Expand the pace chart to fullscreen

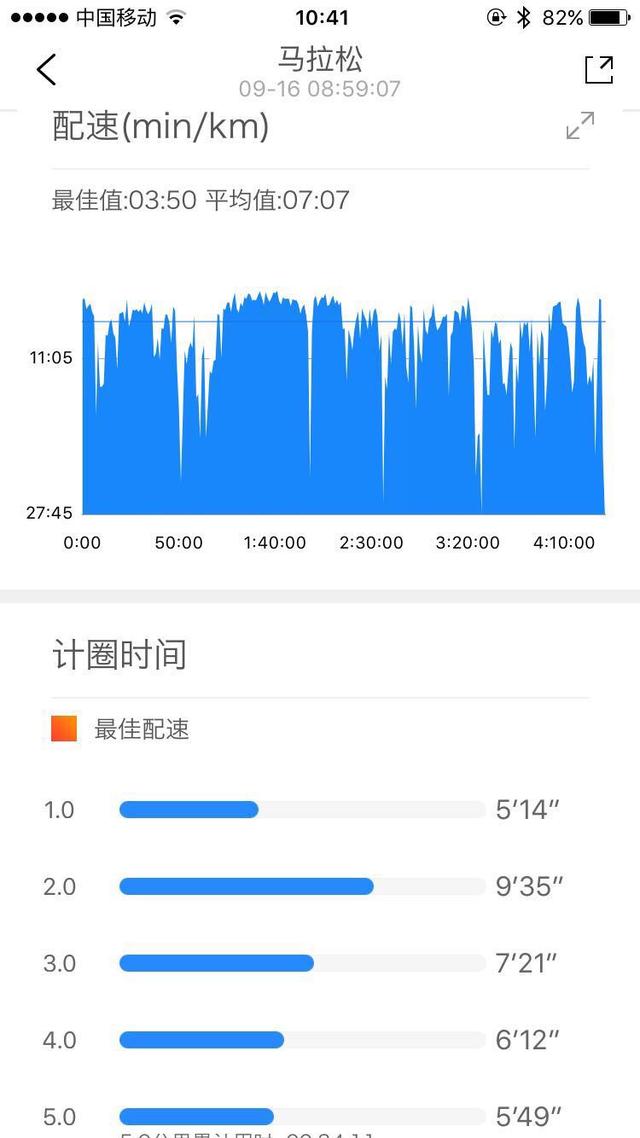tap(580, 126)
